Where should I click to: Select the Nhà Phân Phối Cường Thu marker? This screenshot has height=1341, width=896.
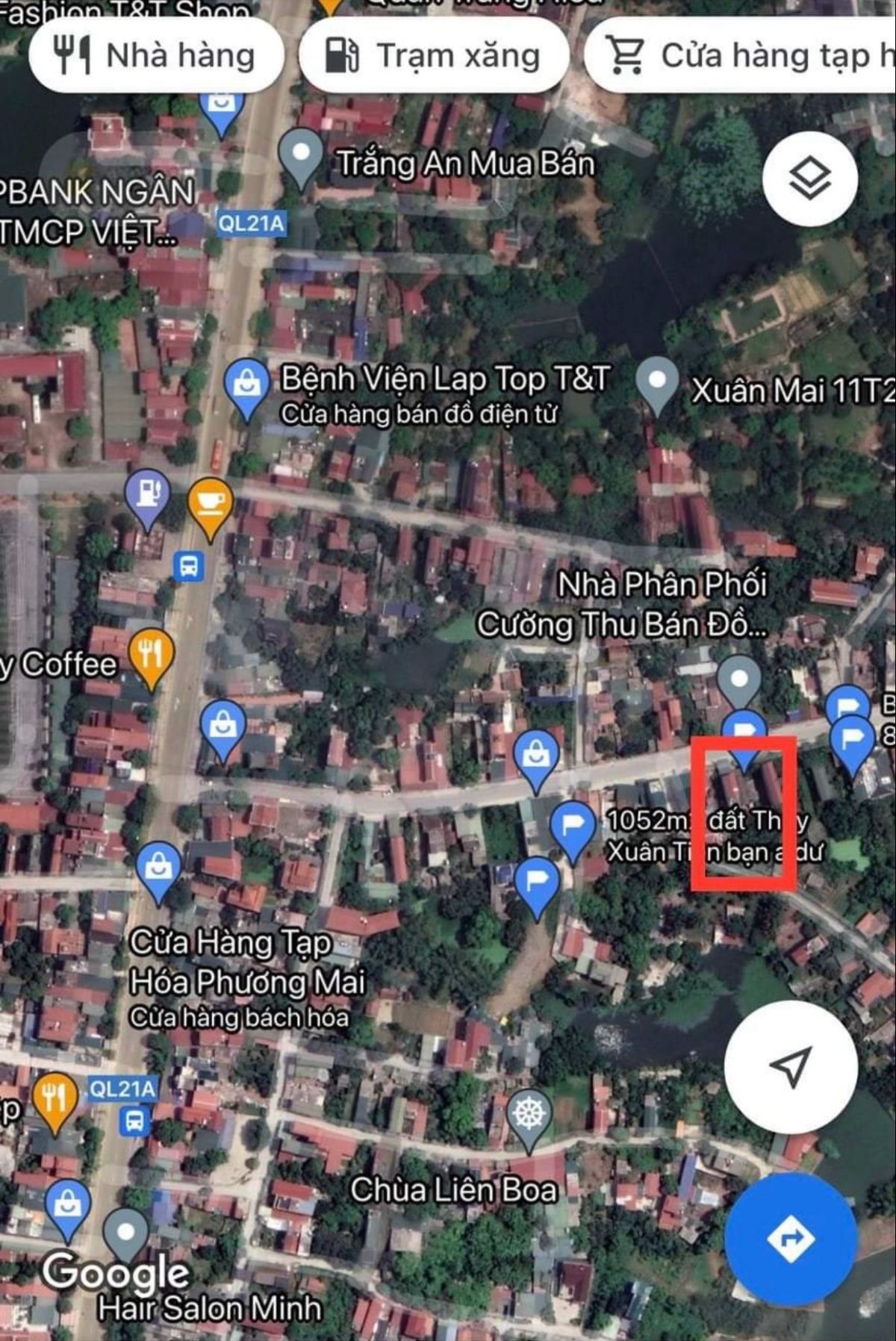(739, 681)
